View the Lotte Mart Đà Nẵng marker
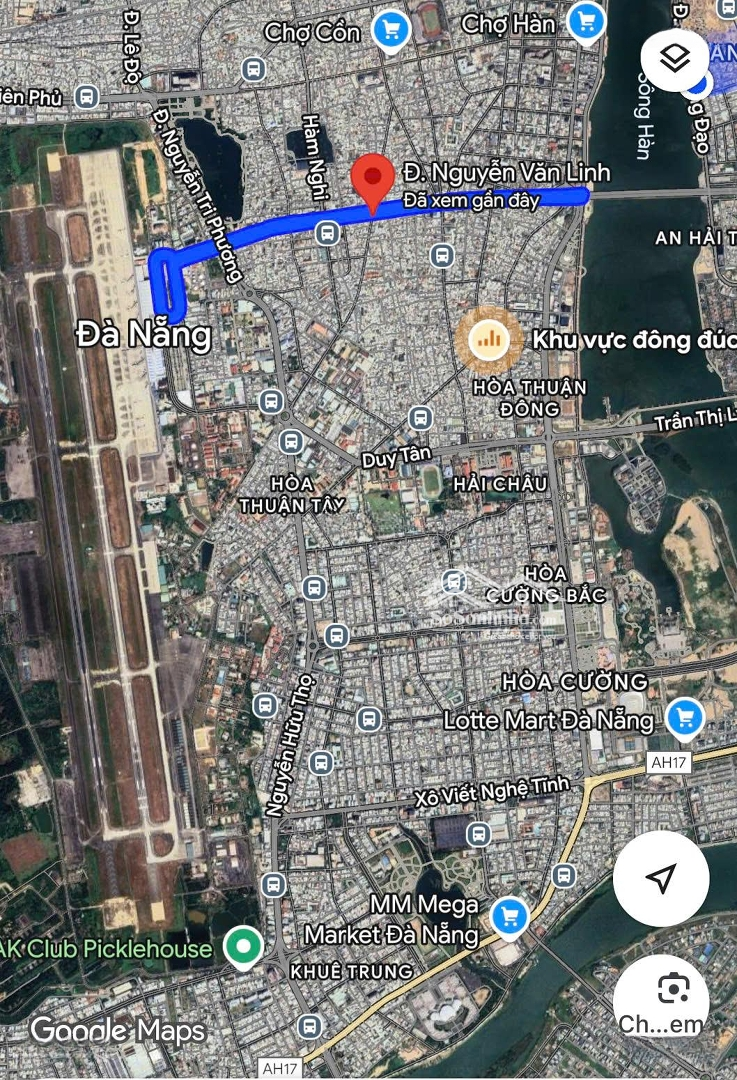This screenshot has height=1080, width=737. click(x=685, y=718)
